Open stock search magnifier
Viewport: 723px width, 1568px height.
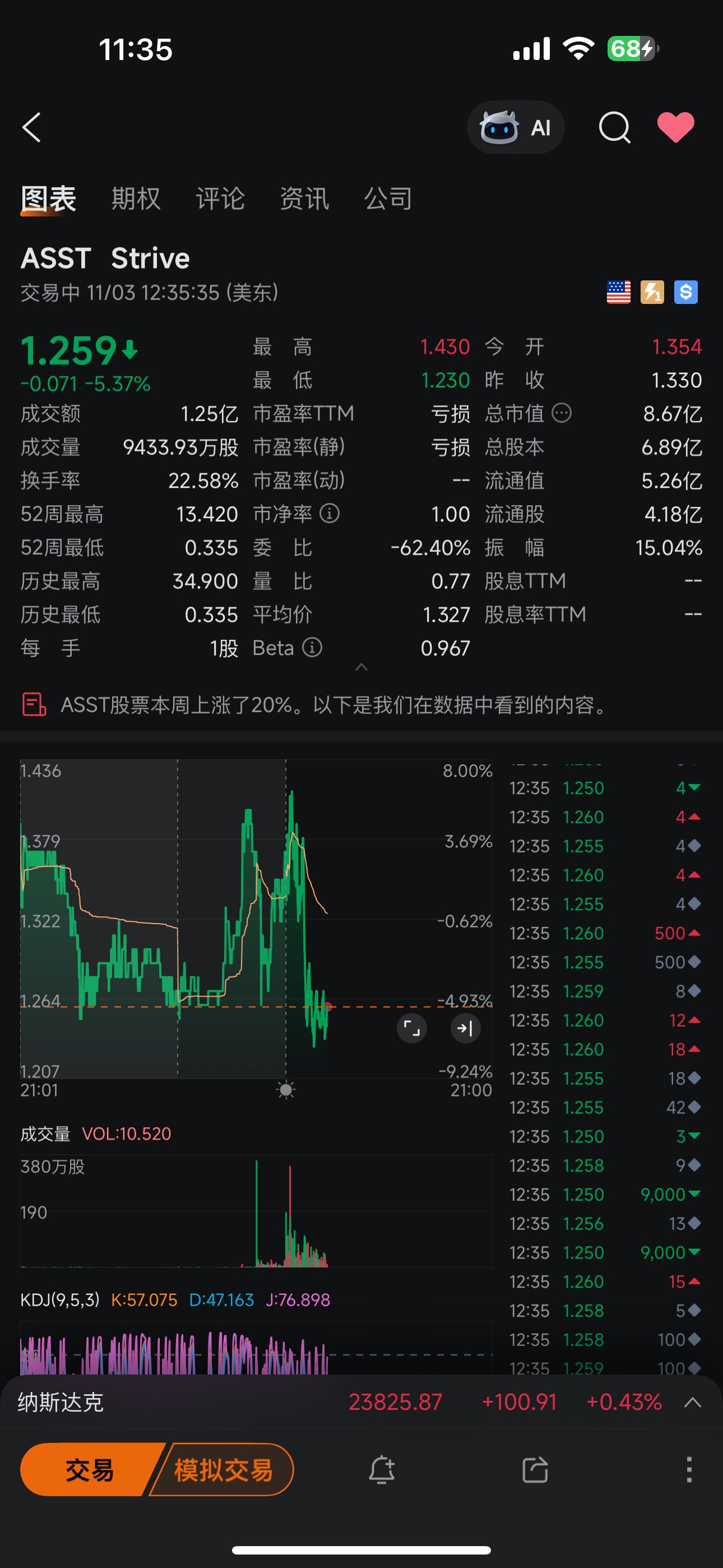tap(614, 127)
